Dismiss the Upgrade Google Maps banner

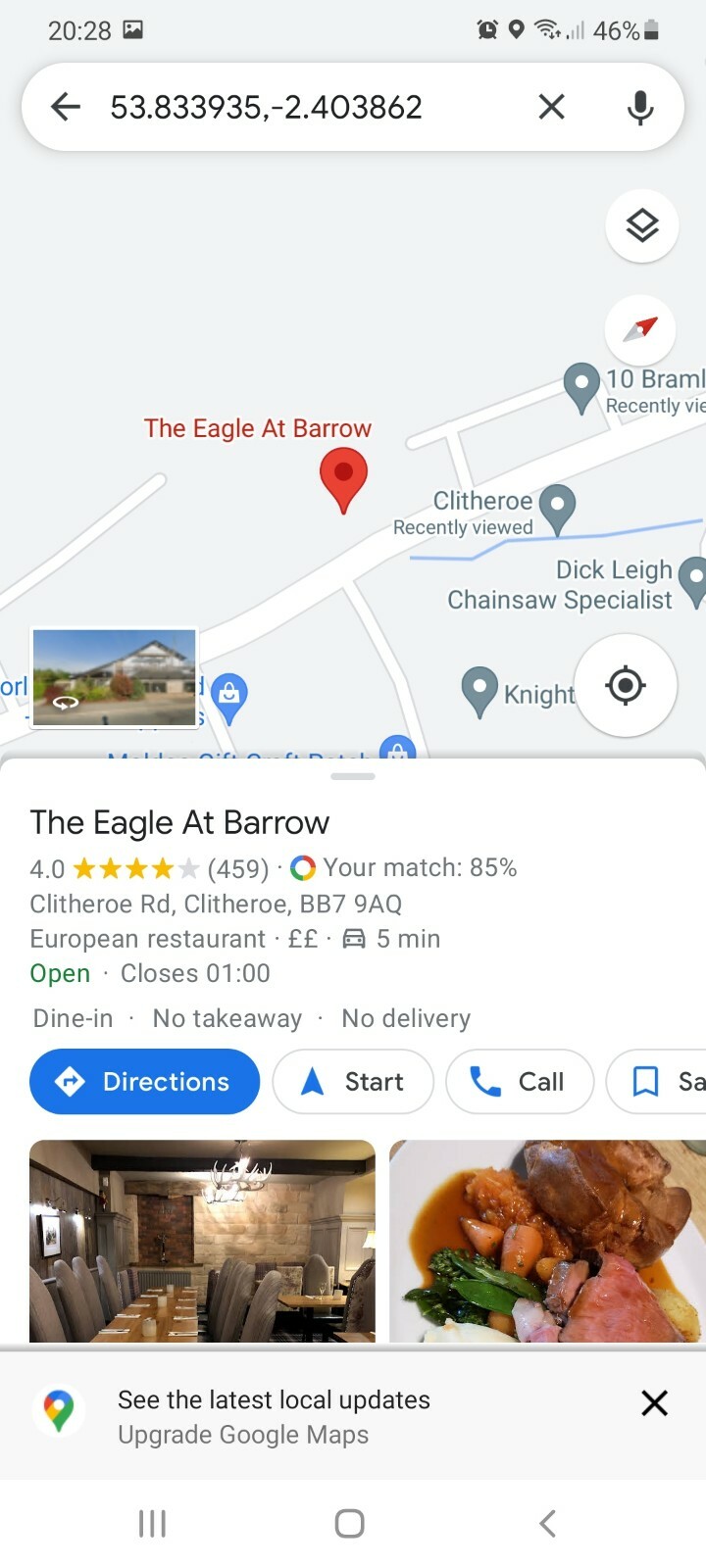pyautogui.click(x=654, y=1402)
